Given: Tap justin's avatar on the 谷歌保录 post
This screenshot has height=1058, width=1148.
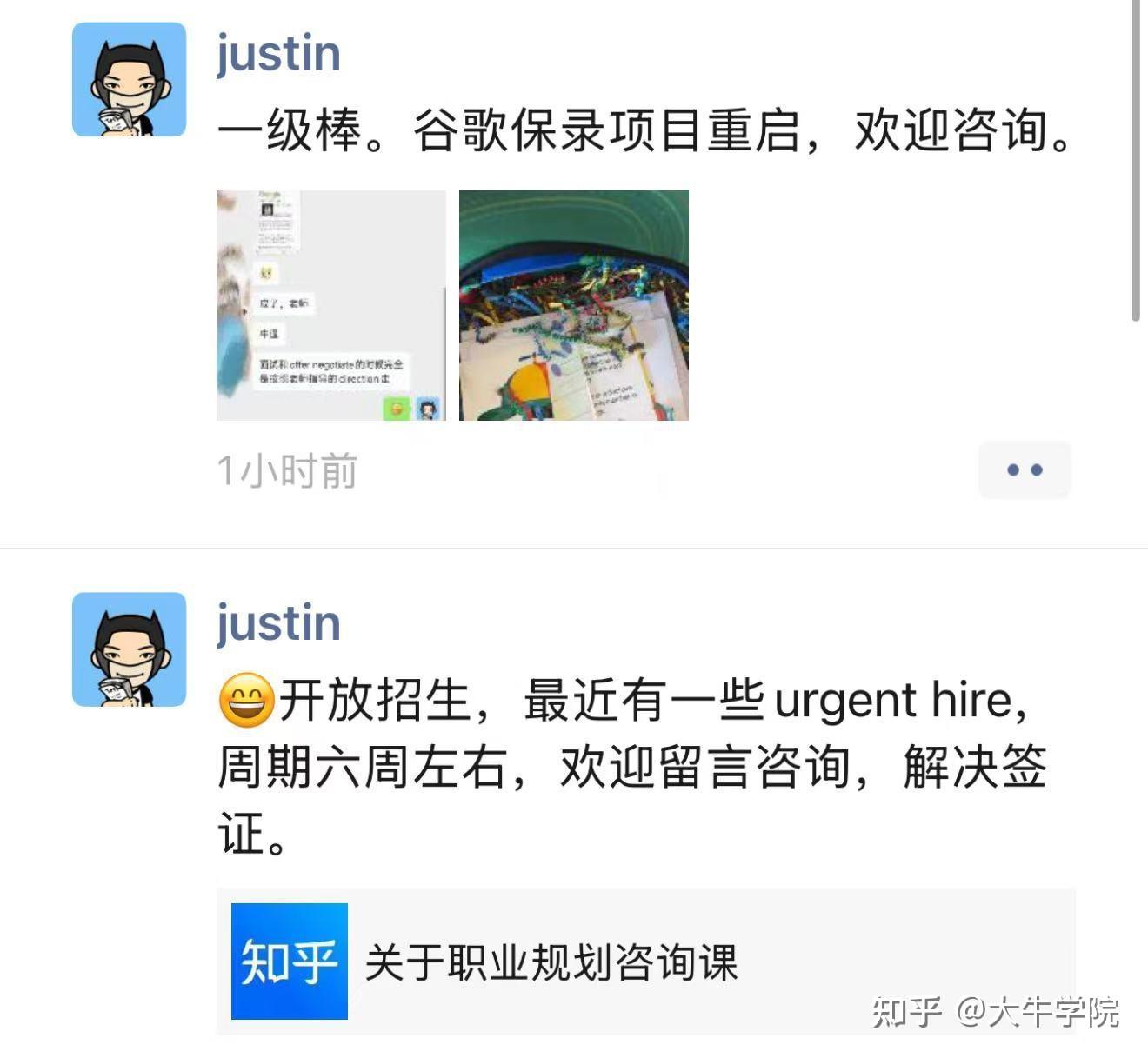Looking at the screenshot, I should [x=129, y=80].
